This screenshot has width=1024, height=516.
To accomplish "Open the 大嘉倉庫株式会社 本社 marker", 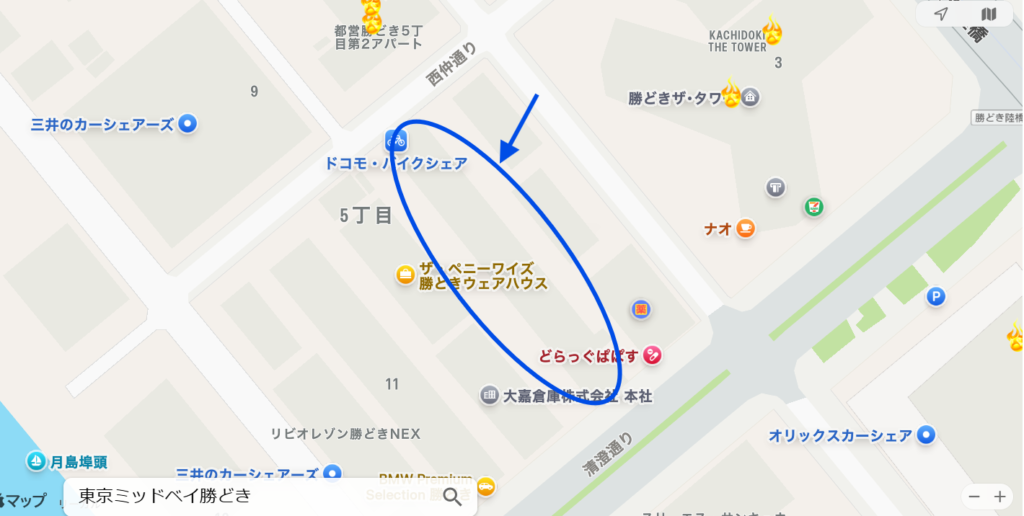I will click(x=489, y=396).
